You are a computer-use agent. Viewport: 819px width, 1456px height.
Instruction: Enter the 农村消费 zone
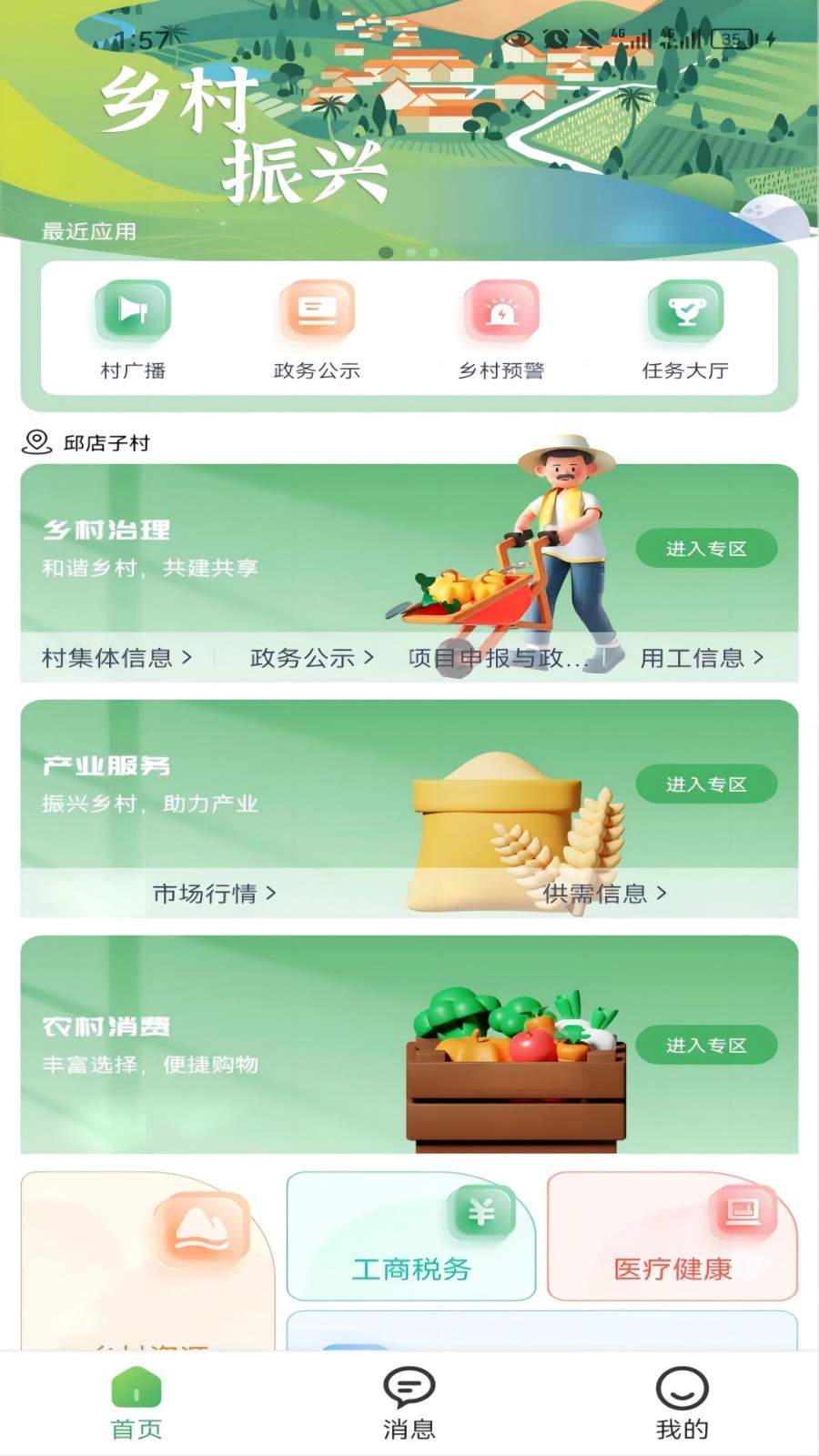pyautogui.click(x=705, y=1046)
